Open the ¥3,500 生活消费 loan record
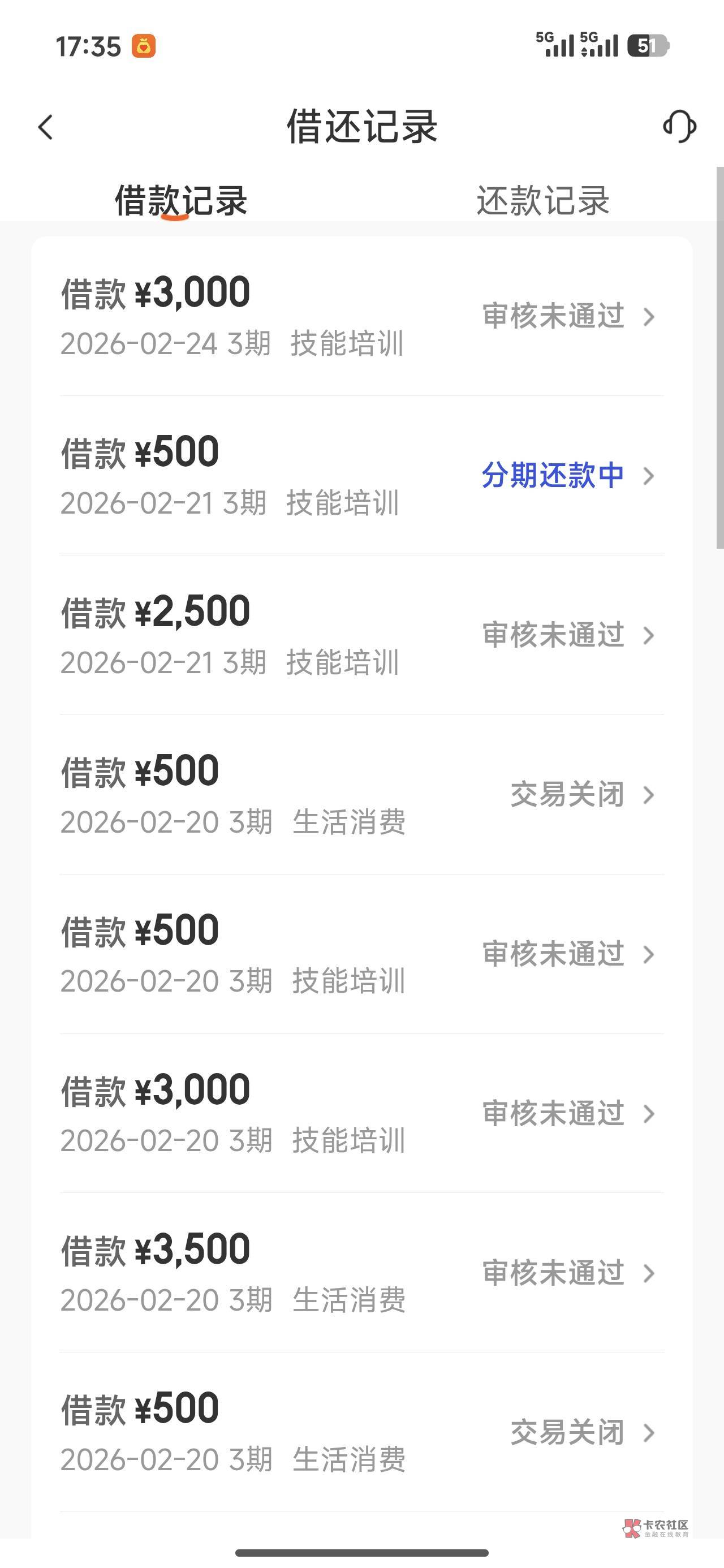The height and width of the screenshot is (1568, 724). [361, 1273]
